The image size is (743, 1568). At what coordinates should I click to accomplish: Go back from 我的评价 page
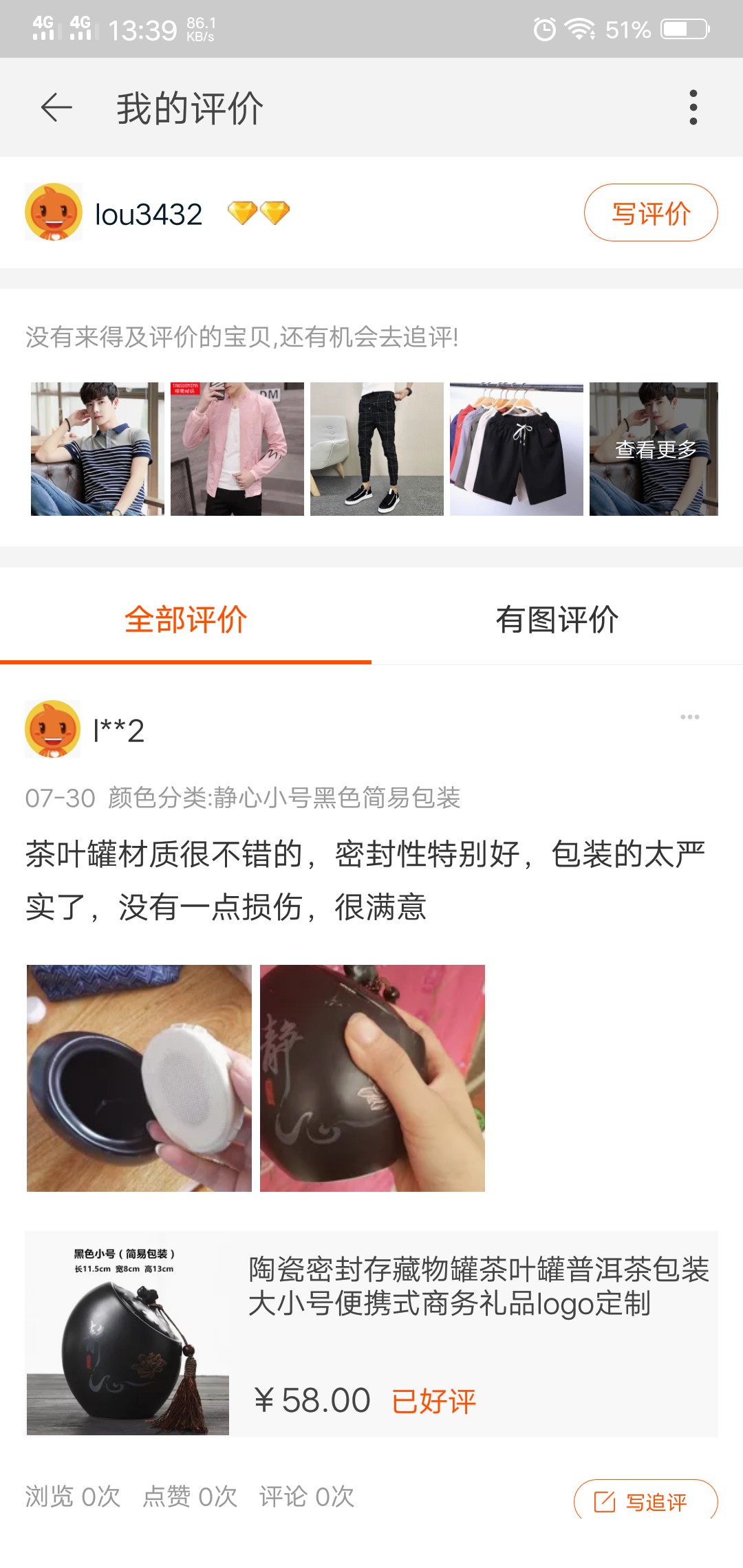[56, 108]
